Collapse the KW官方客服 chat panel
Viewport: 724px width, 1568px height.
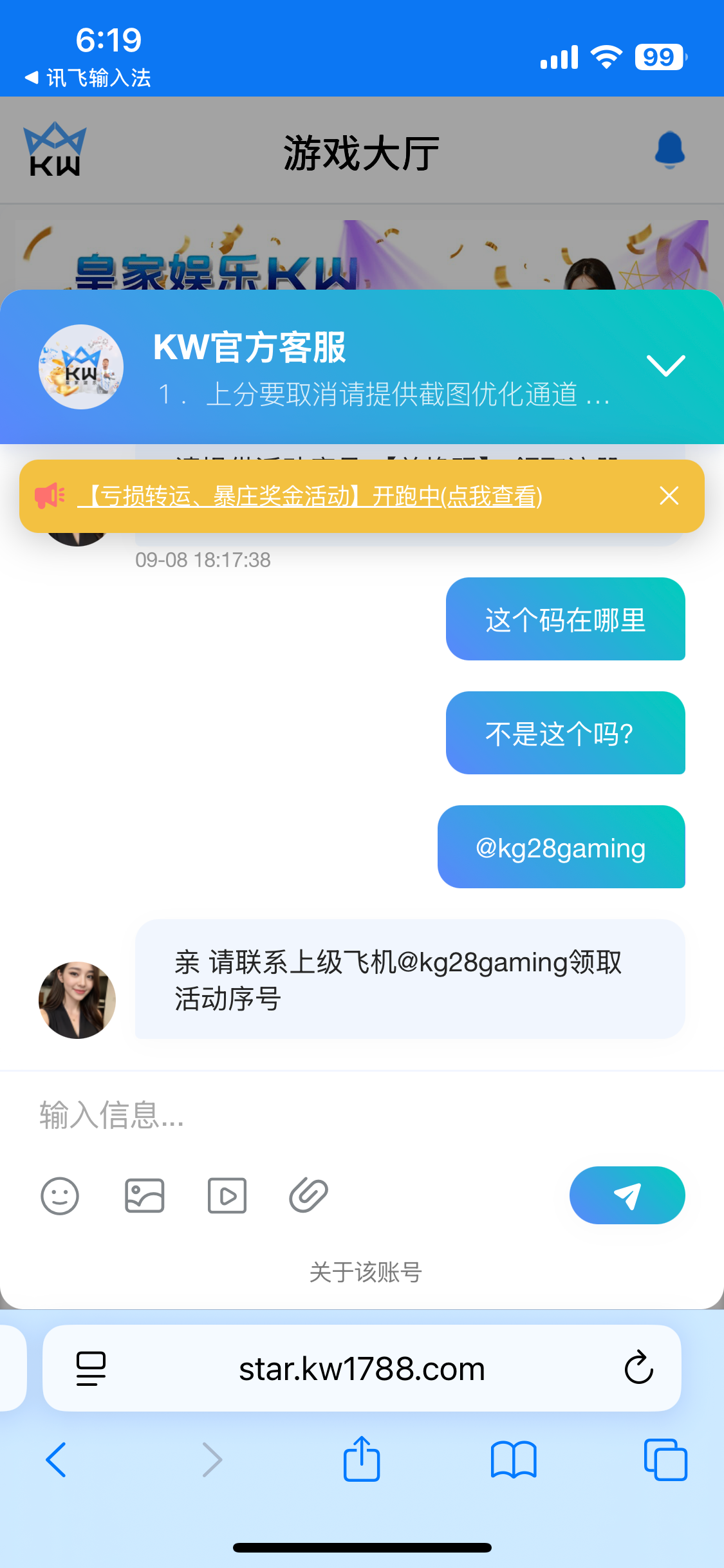[x=665, y=365]
